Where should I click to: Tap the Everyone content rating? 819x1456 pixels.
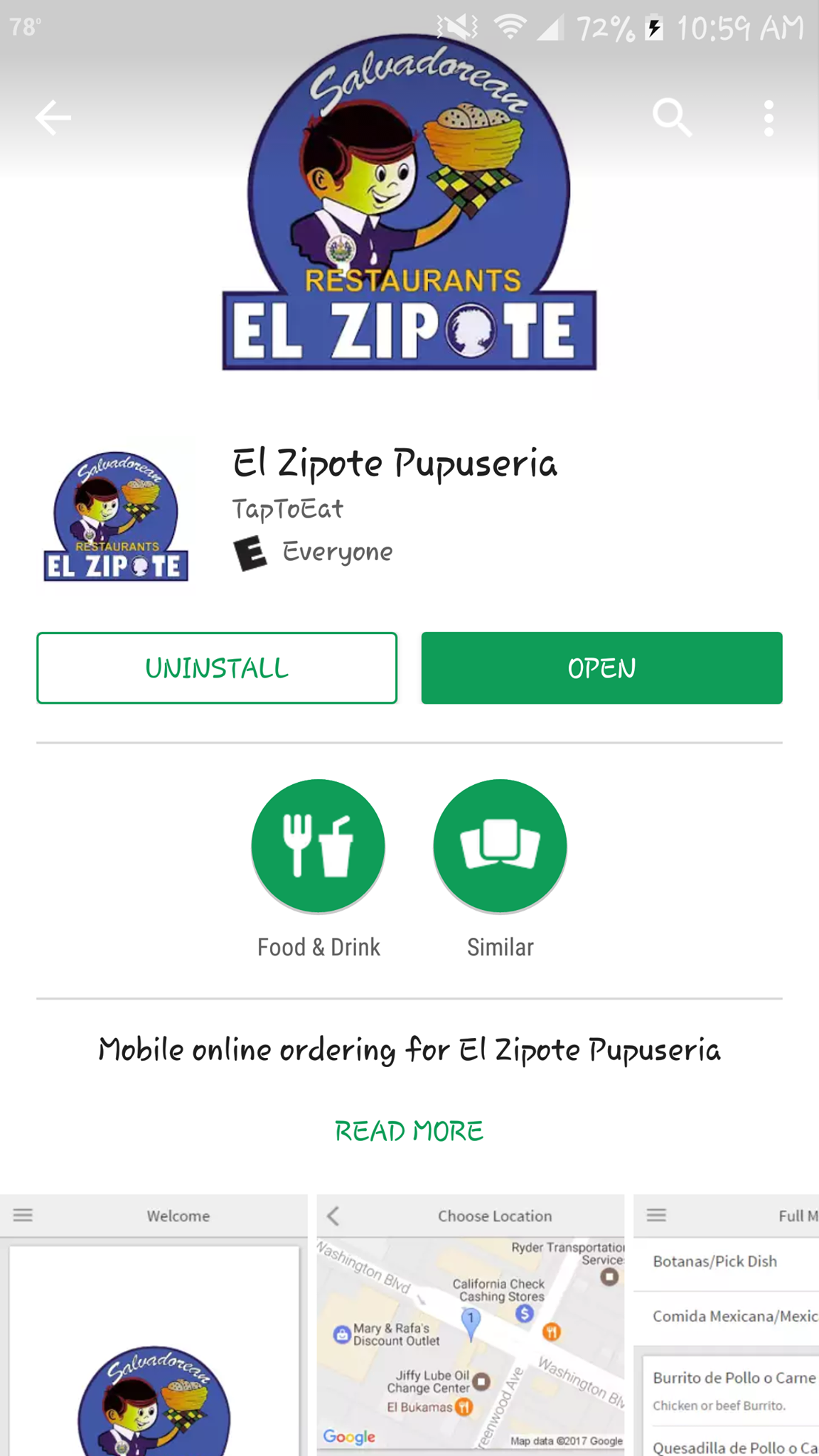336,552
